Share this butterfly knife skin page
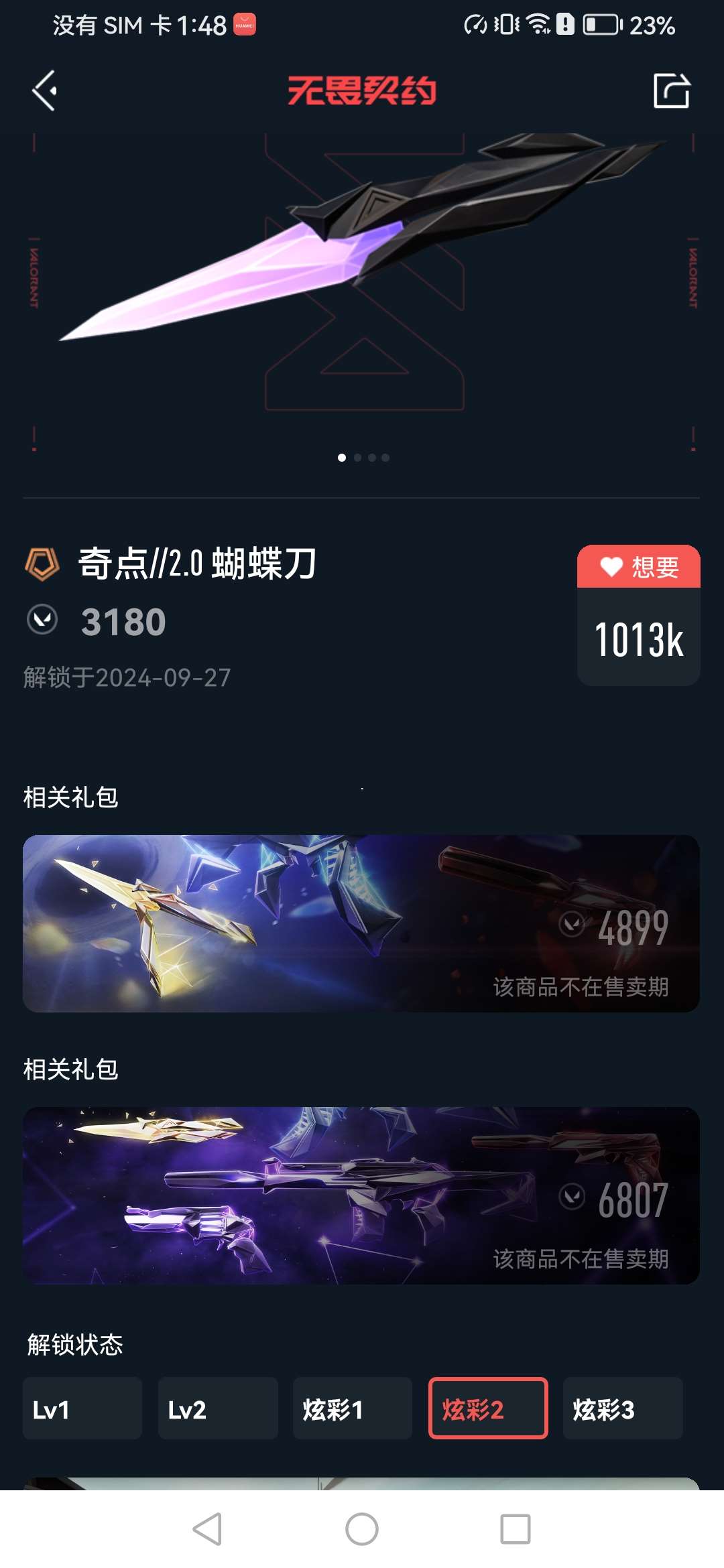Viewport: 724px width, 1568px height. tap(671, 91)
